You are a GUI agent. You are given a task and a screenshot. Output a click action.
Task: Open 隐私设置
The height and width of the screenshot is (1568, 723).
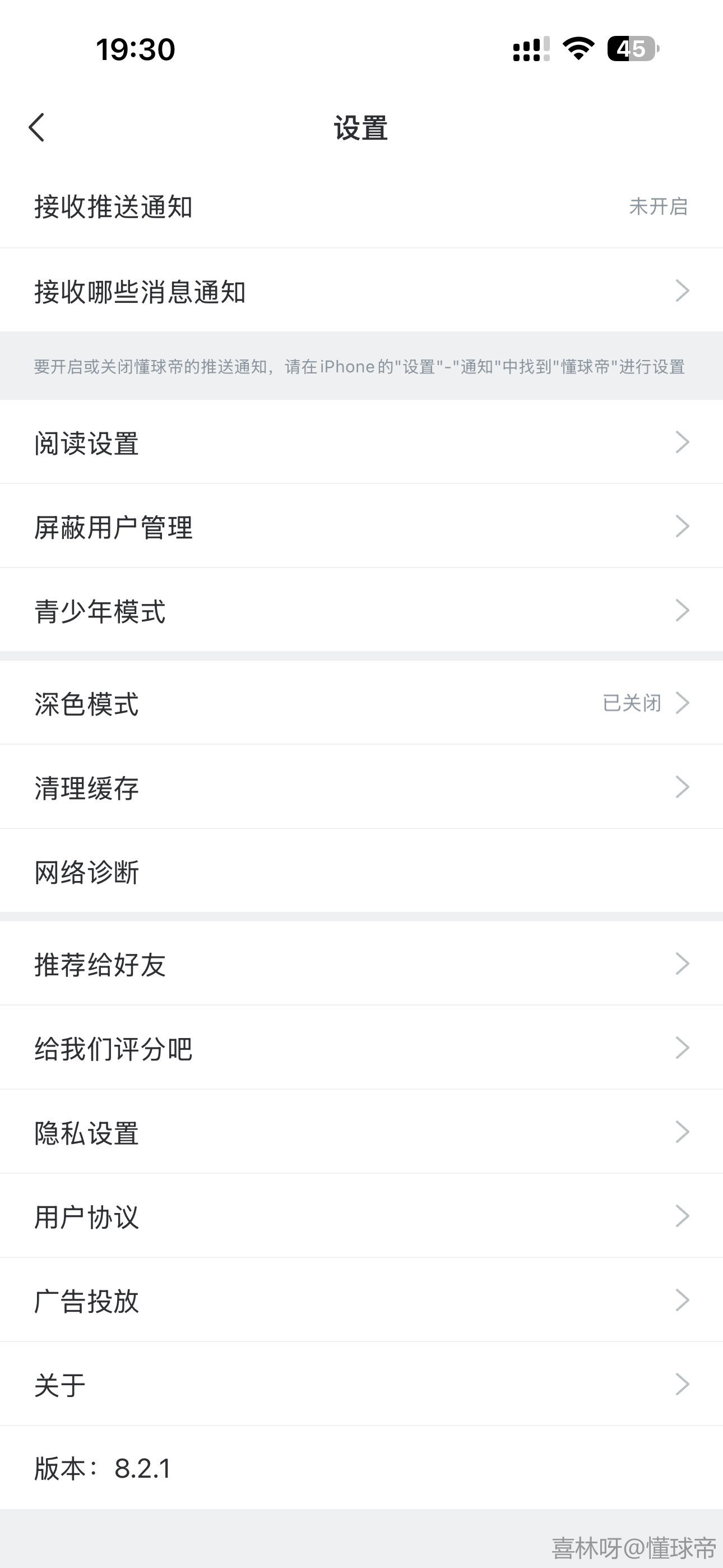361,1132
